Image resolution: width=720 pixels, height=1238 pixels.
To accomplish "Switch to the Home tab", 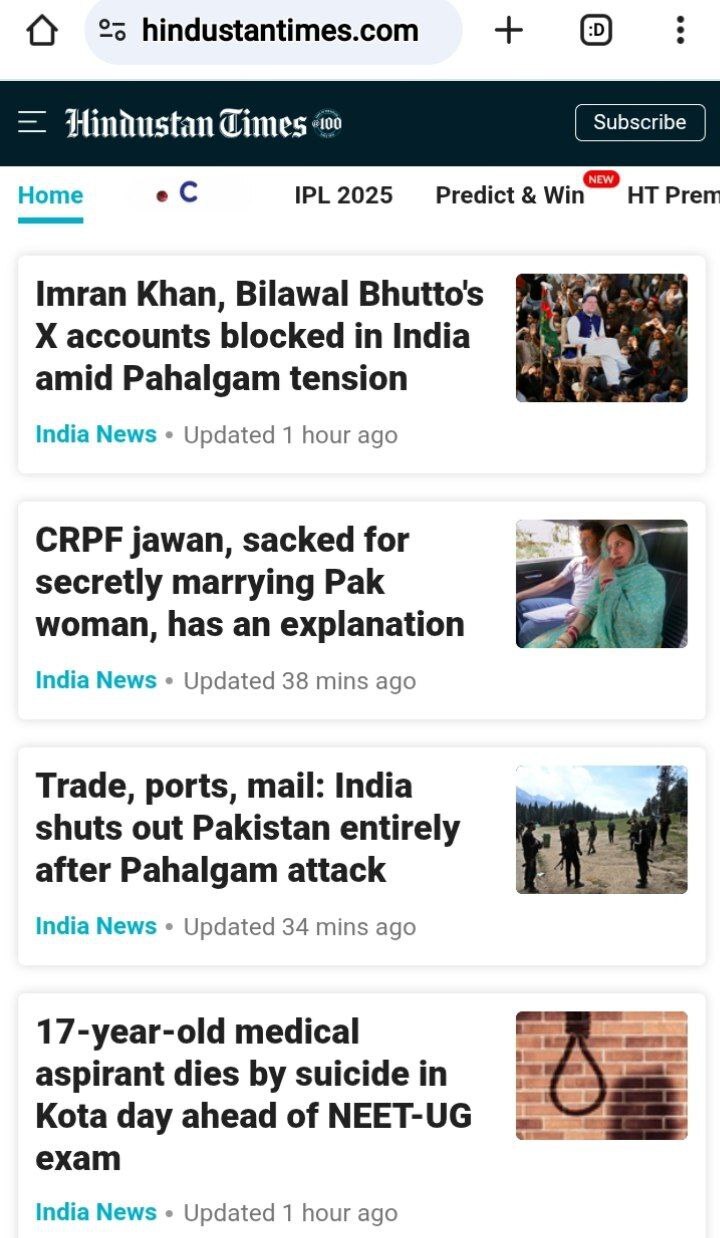I will (x=50, y=195).
